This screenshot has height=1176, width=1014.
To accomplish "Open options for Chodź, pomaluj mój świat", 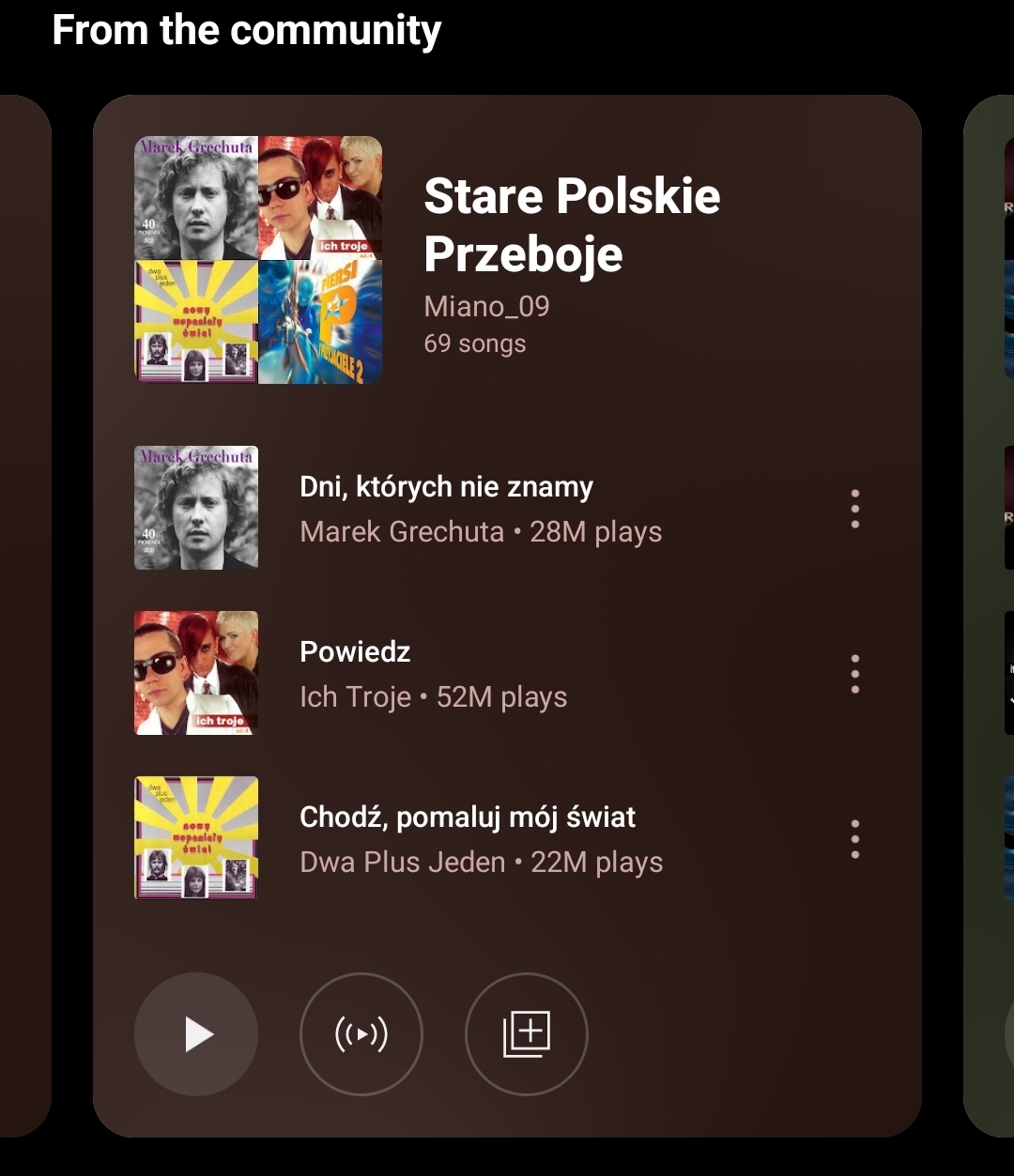I will pyautogui.click(x=854, y=839).
